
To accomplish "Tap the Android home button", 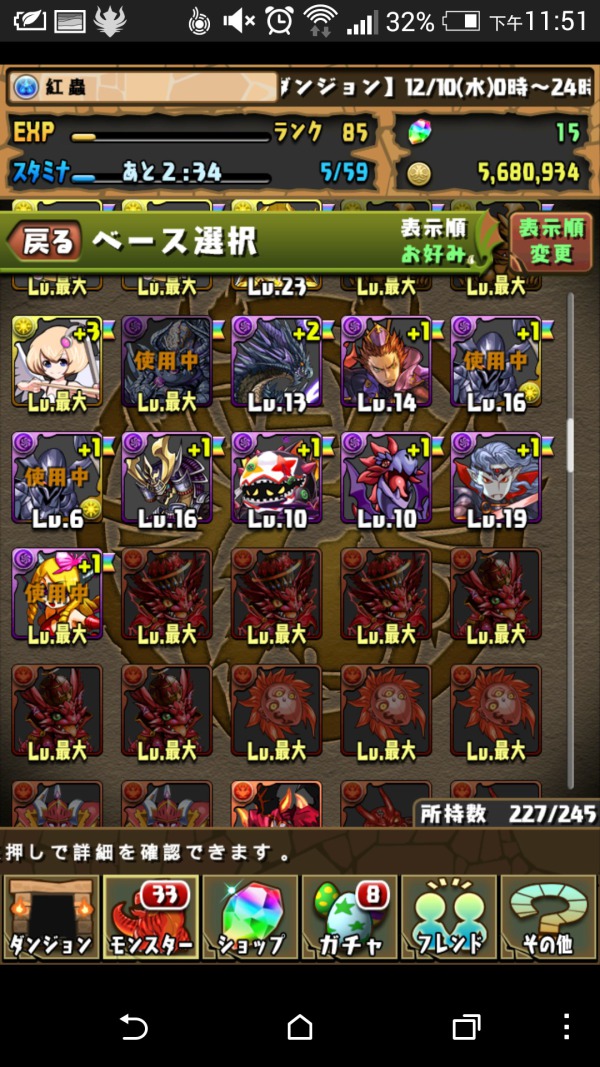I will pyautogui.click(x=300, y=1028).
